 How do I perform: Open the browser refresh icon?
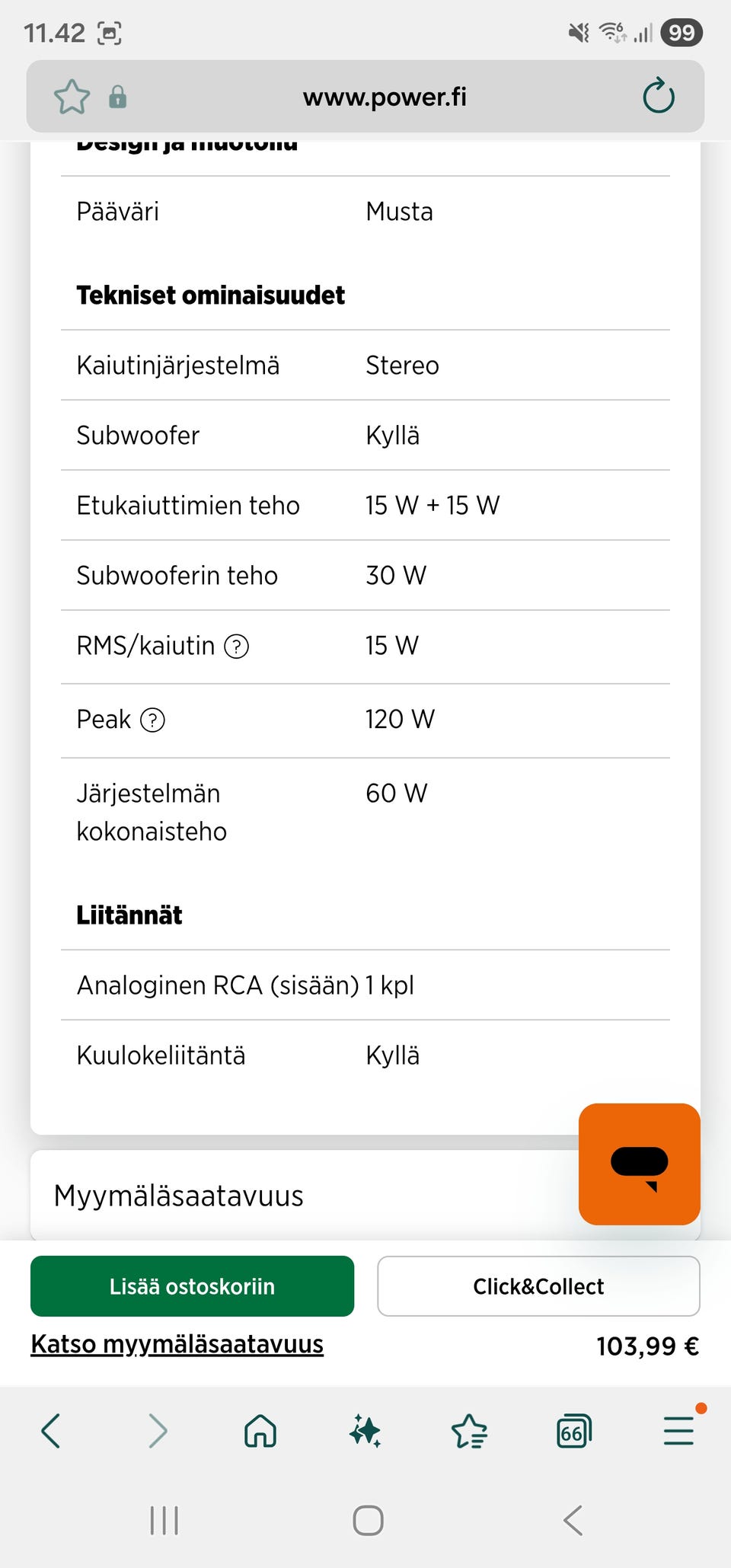click(658, 97)
